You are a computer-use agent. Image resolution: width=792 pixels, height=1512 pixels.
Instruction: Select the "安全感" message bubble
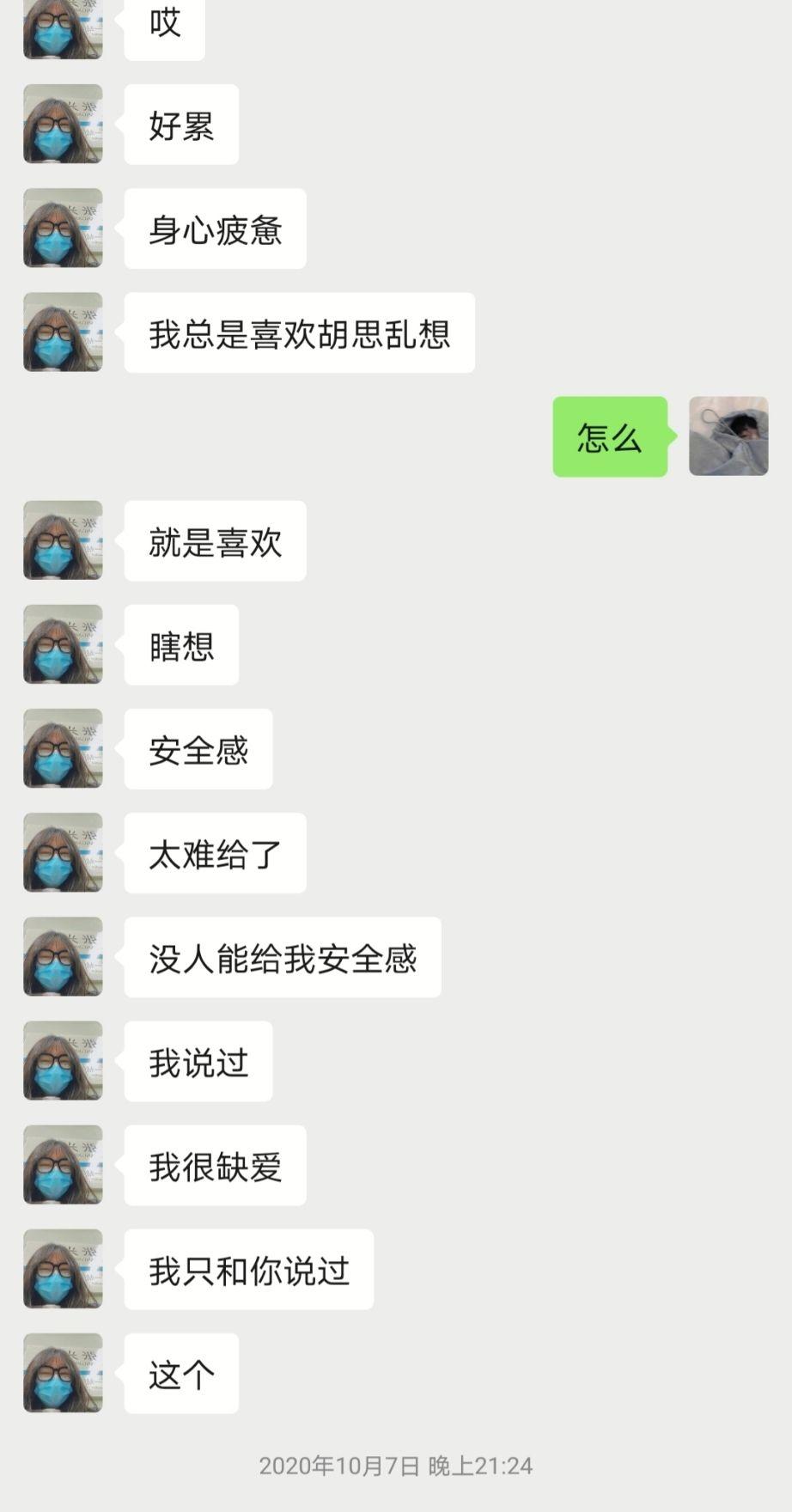(197, 749)
